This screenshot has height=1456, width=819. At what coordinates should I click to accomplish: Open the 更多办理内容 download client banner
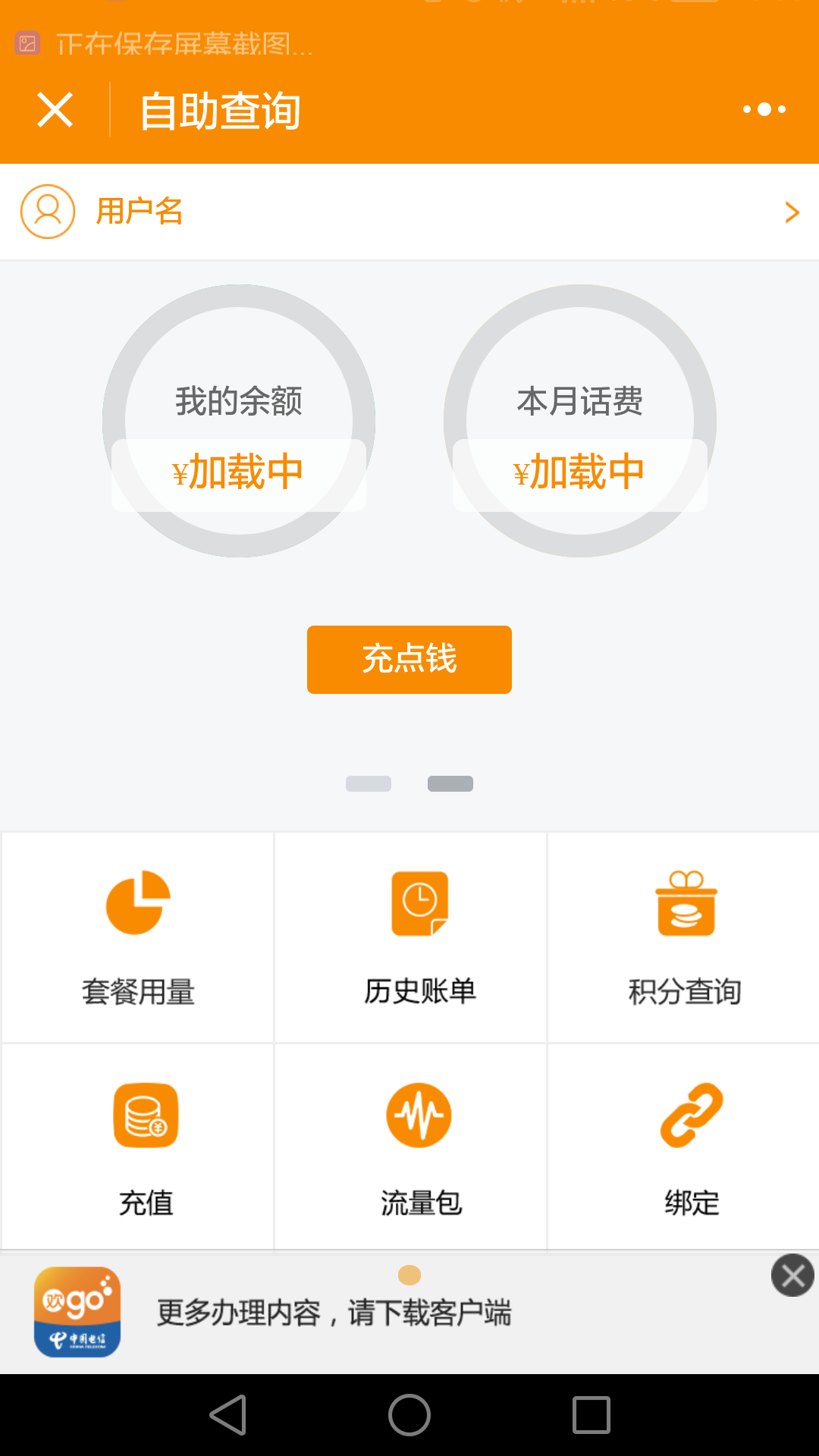tap(334, 1313)
